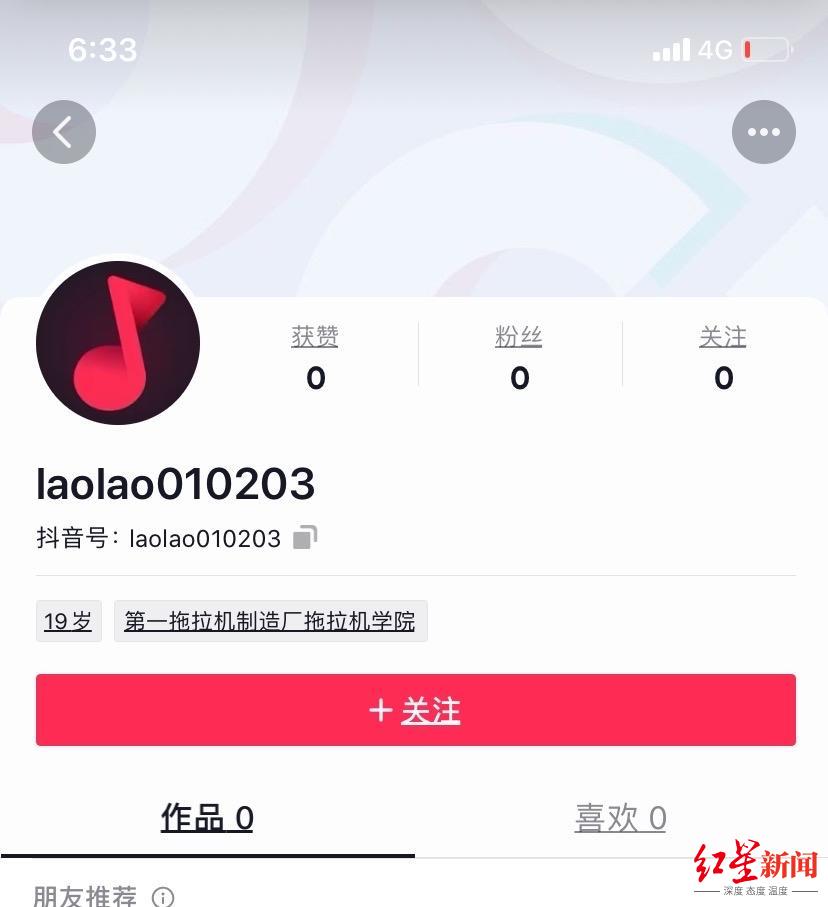View the 关注 following count

pos(723,357)
